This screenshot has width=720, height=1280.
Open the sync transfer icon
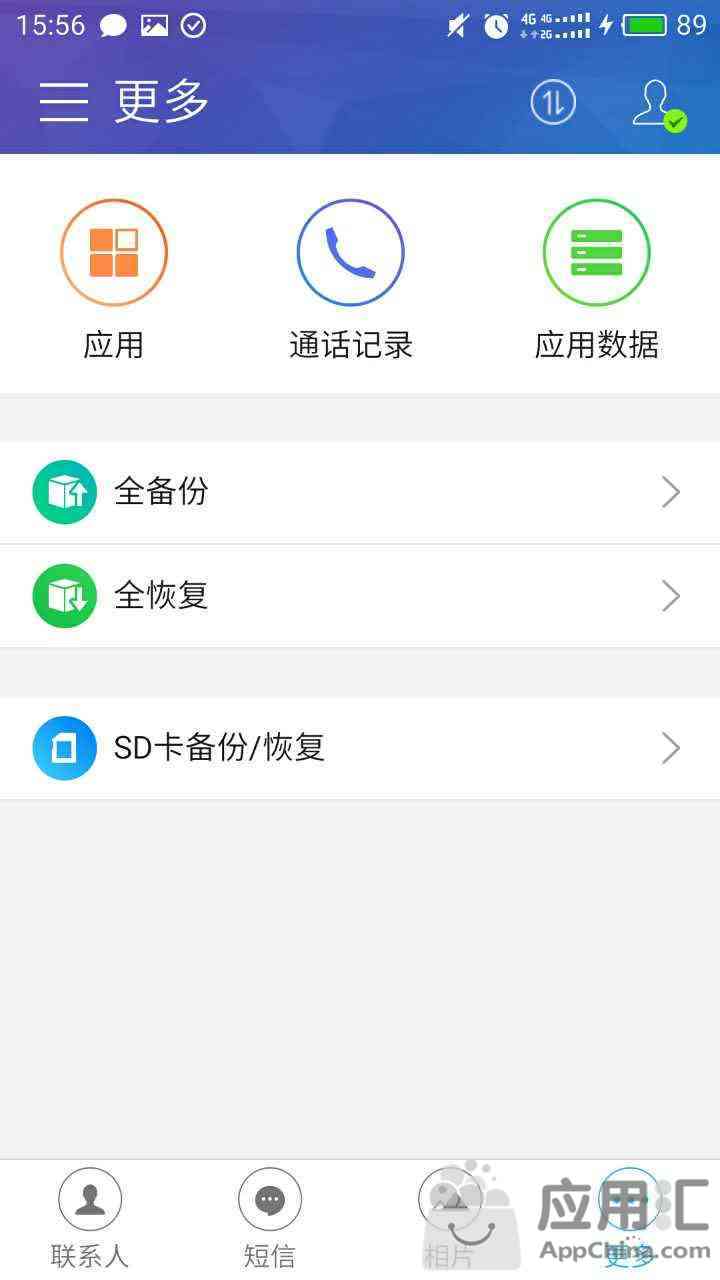pyautogui.click(x=553, y=102)
